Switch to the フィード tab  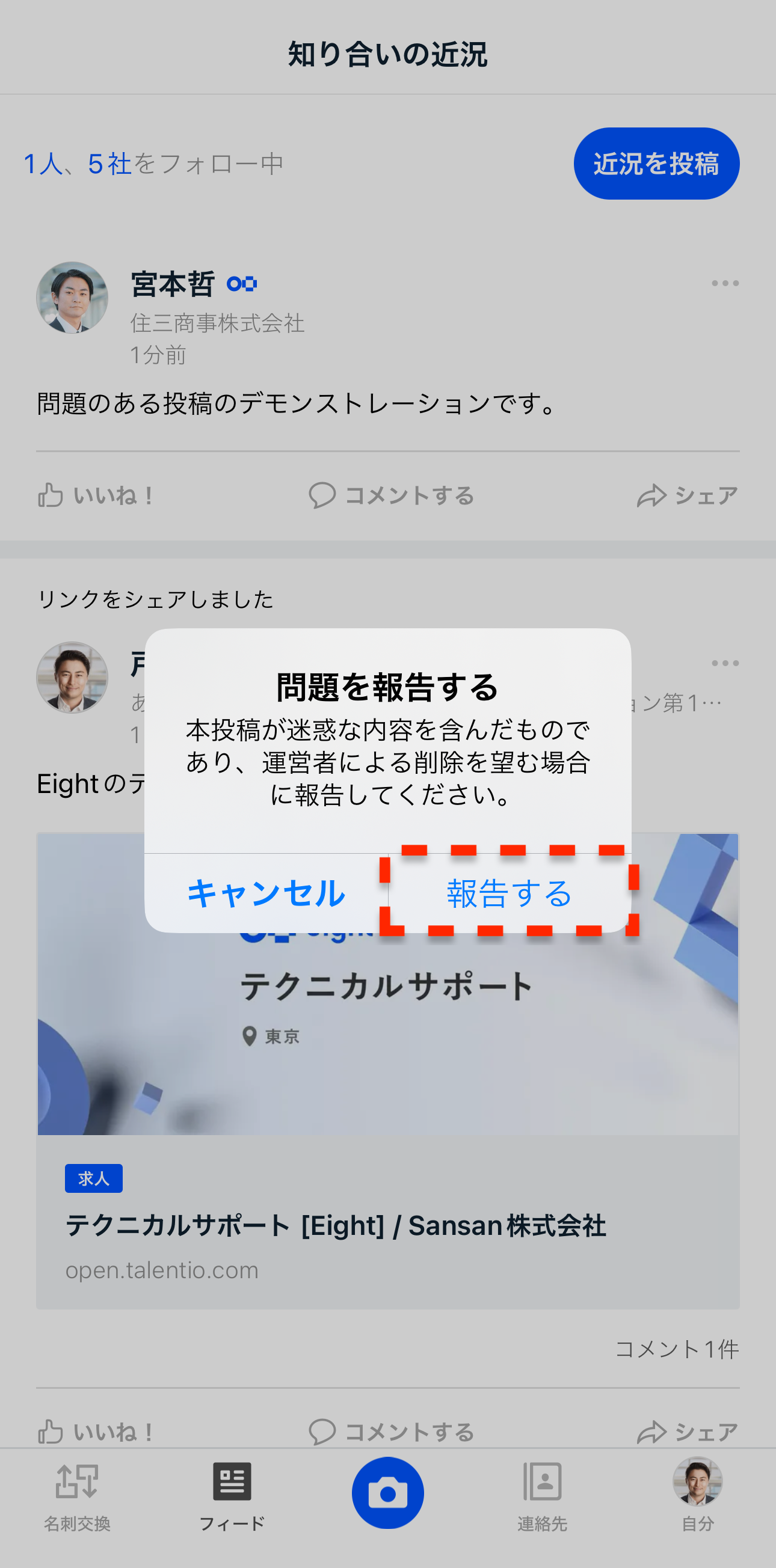point(232,1496)
